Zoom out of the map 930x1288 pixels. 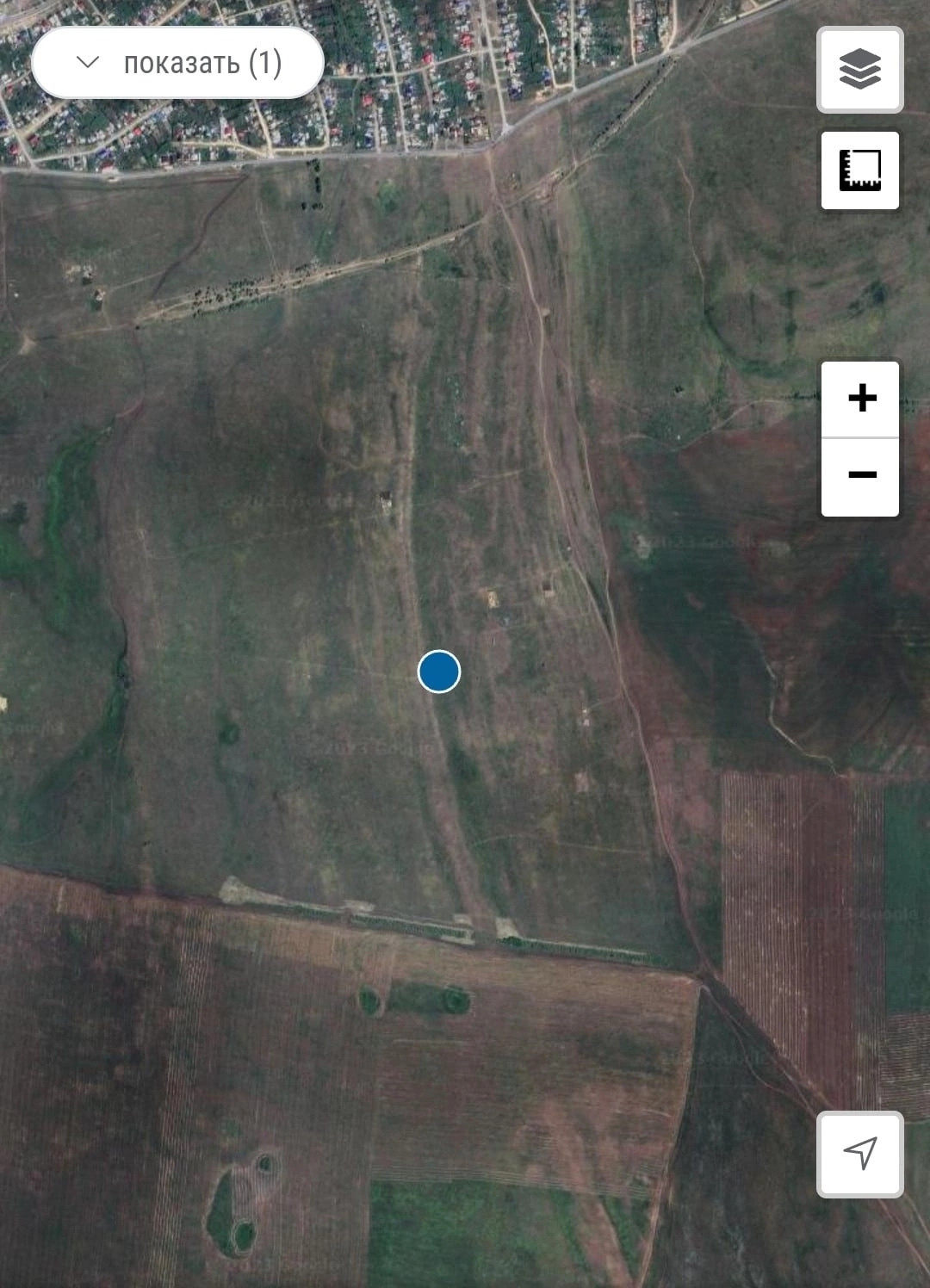pos(860,476)
